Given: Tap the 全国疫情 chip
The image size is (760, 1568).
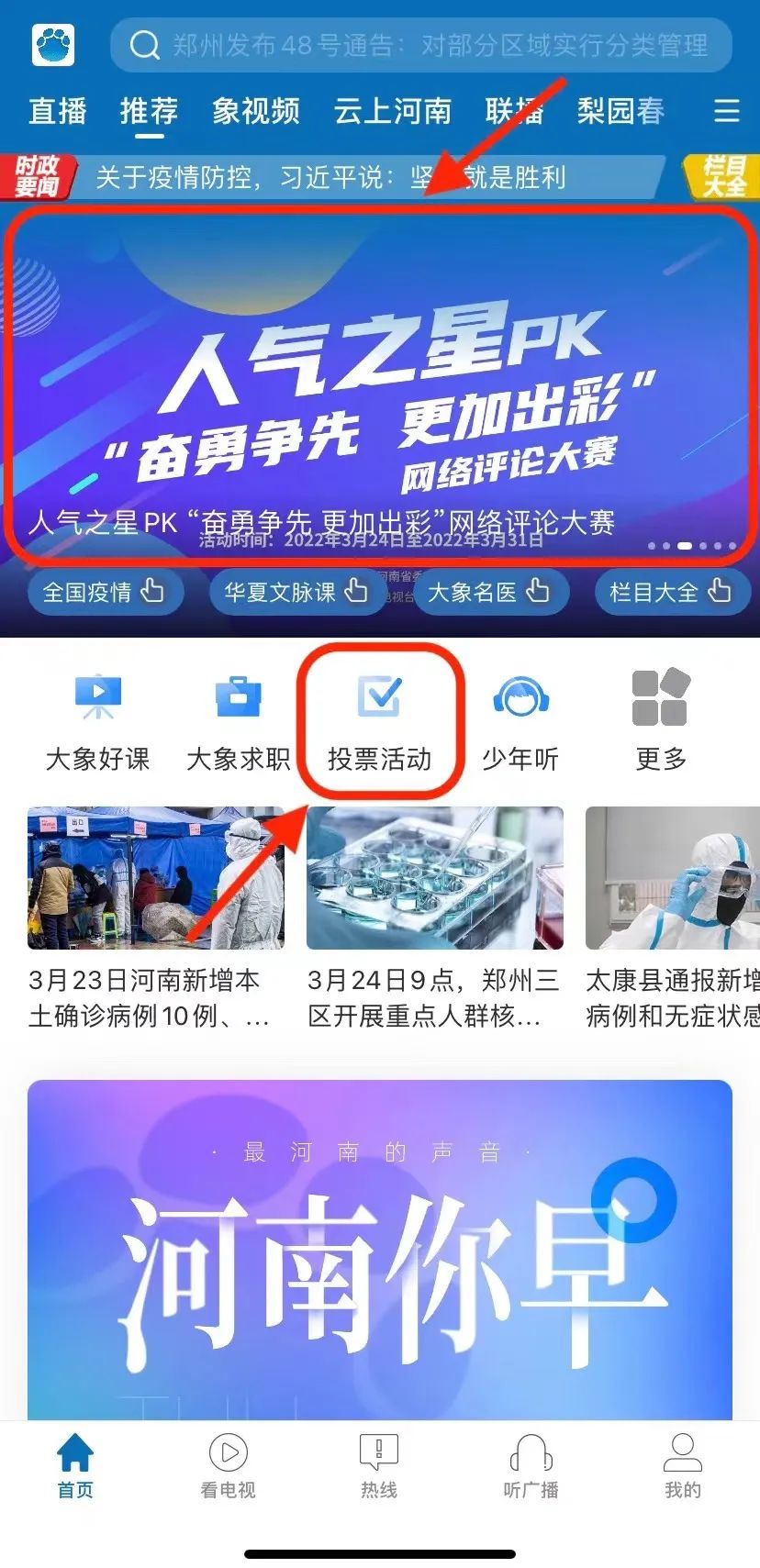Looking at the screenshot, I should pos(104,592).
